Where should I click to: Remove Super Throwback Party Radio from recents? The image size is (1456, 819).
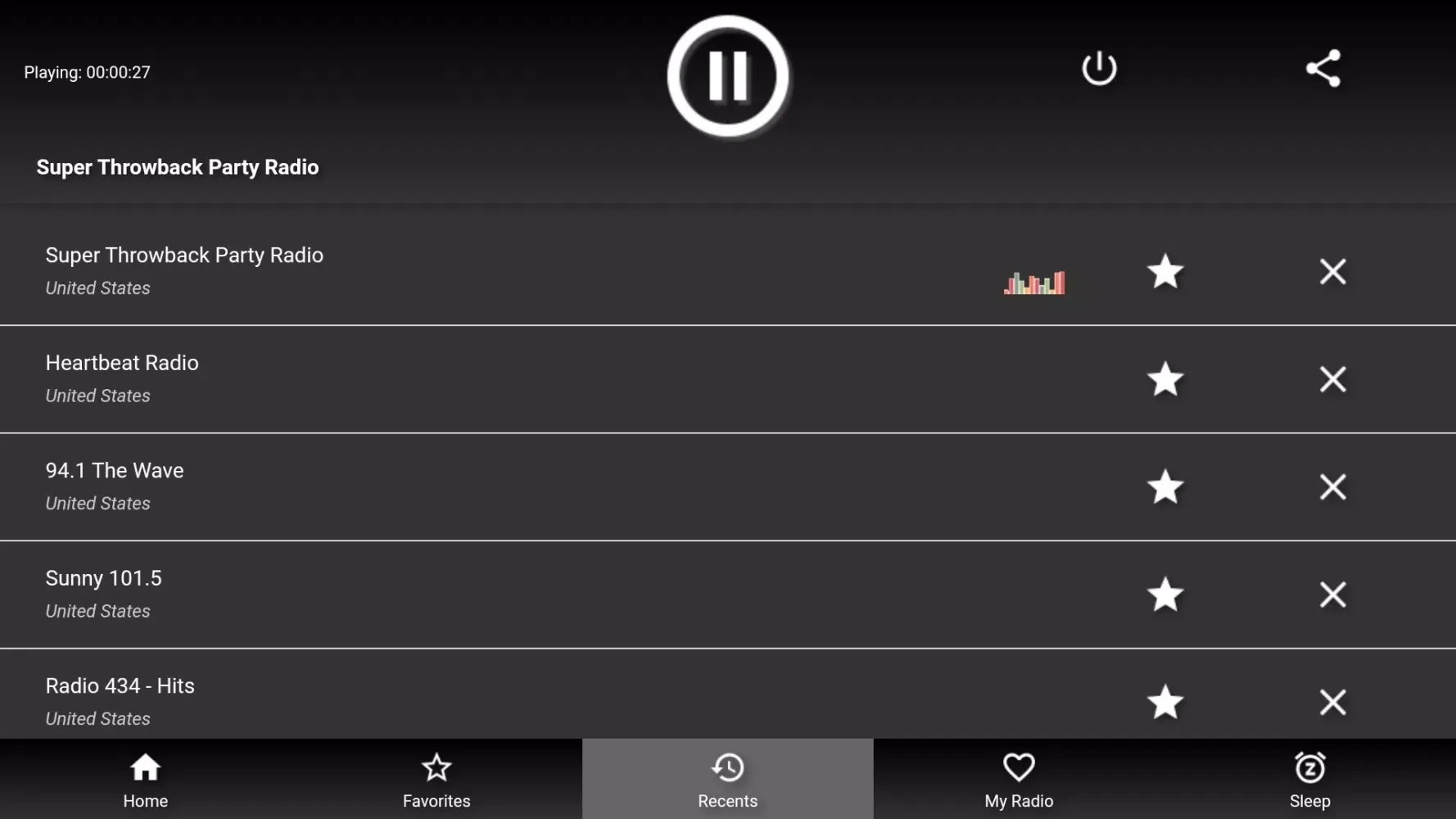tap(1332, 272)
